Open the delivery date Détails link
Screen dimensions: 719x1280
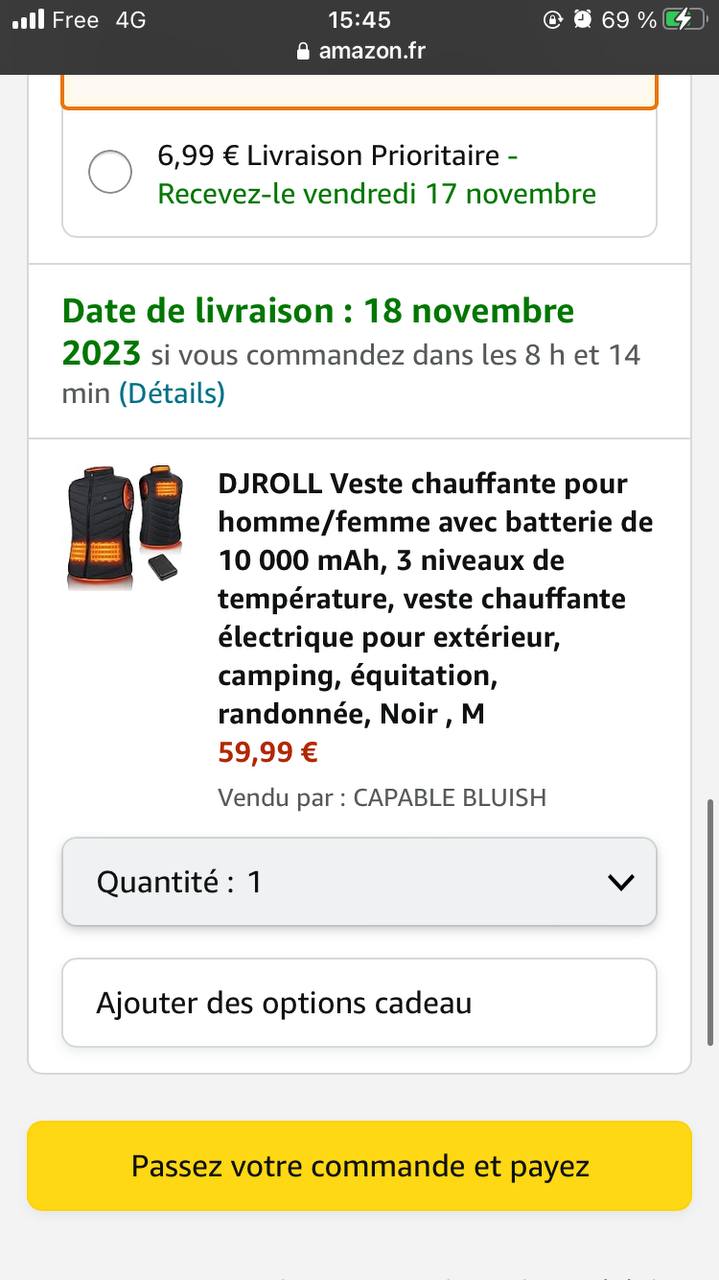172,394
